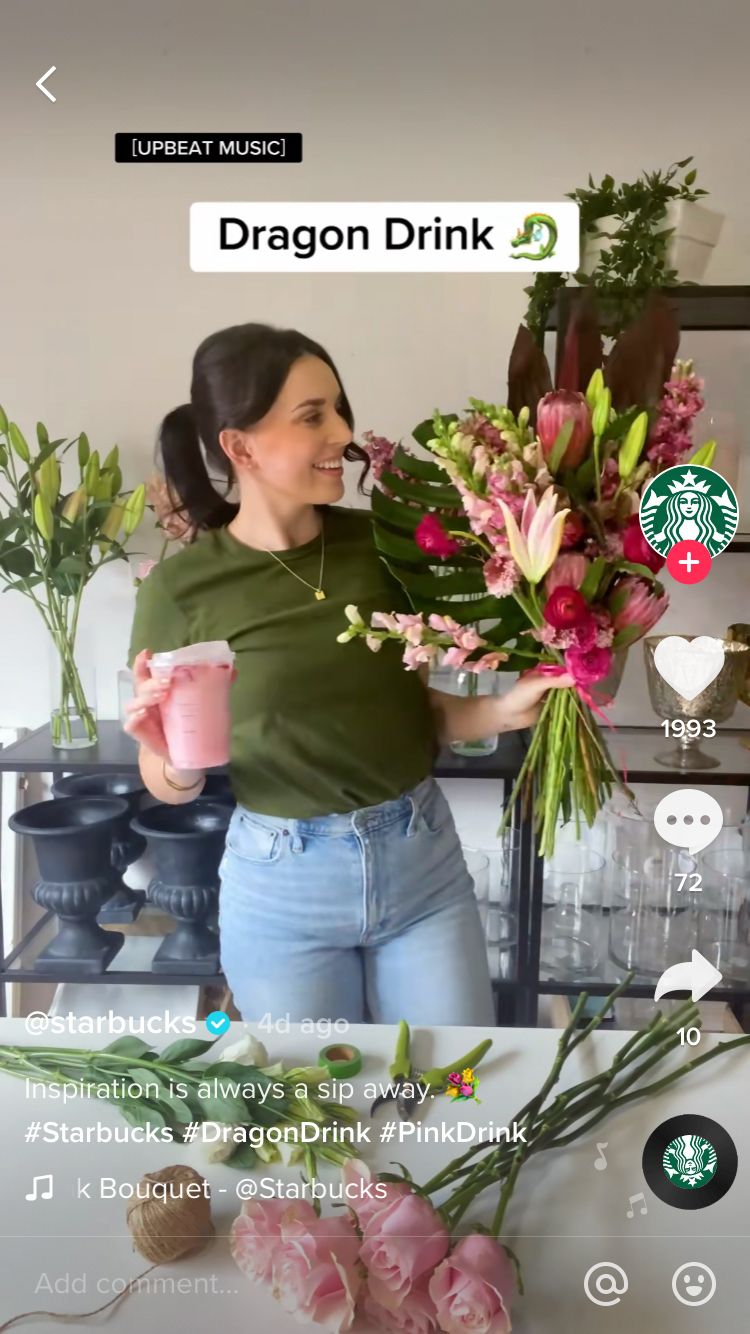This screenshot has height=1334, width=750.
Task: Open the #Starbucks hashtag
Action: pyautogui.click(x=98, y=1133)
